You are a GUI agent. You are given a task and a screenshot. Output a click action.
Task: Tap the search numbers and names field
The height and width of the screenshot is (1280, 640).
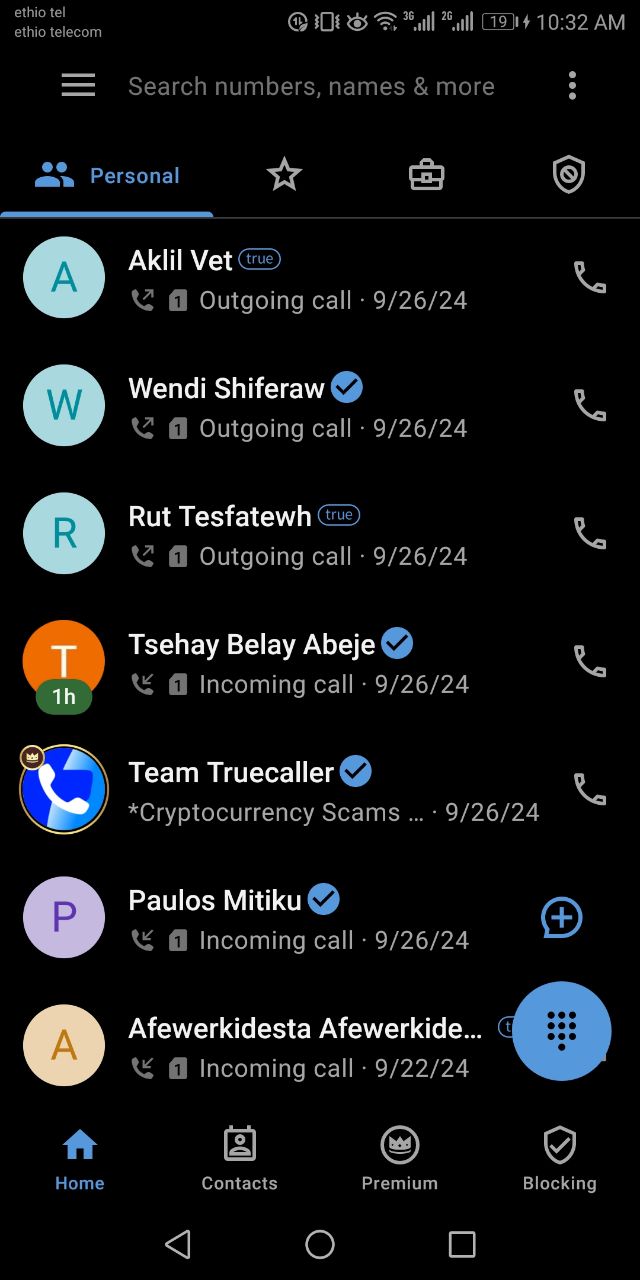[311, 87]
